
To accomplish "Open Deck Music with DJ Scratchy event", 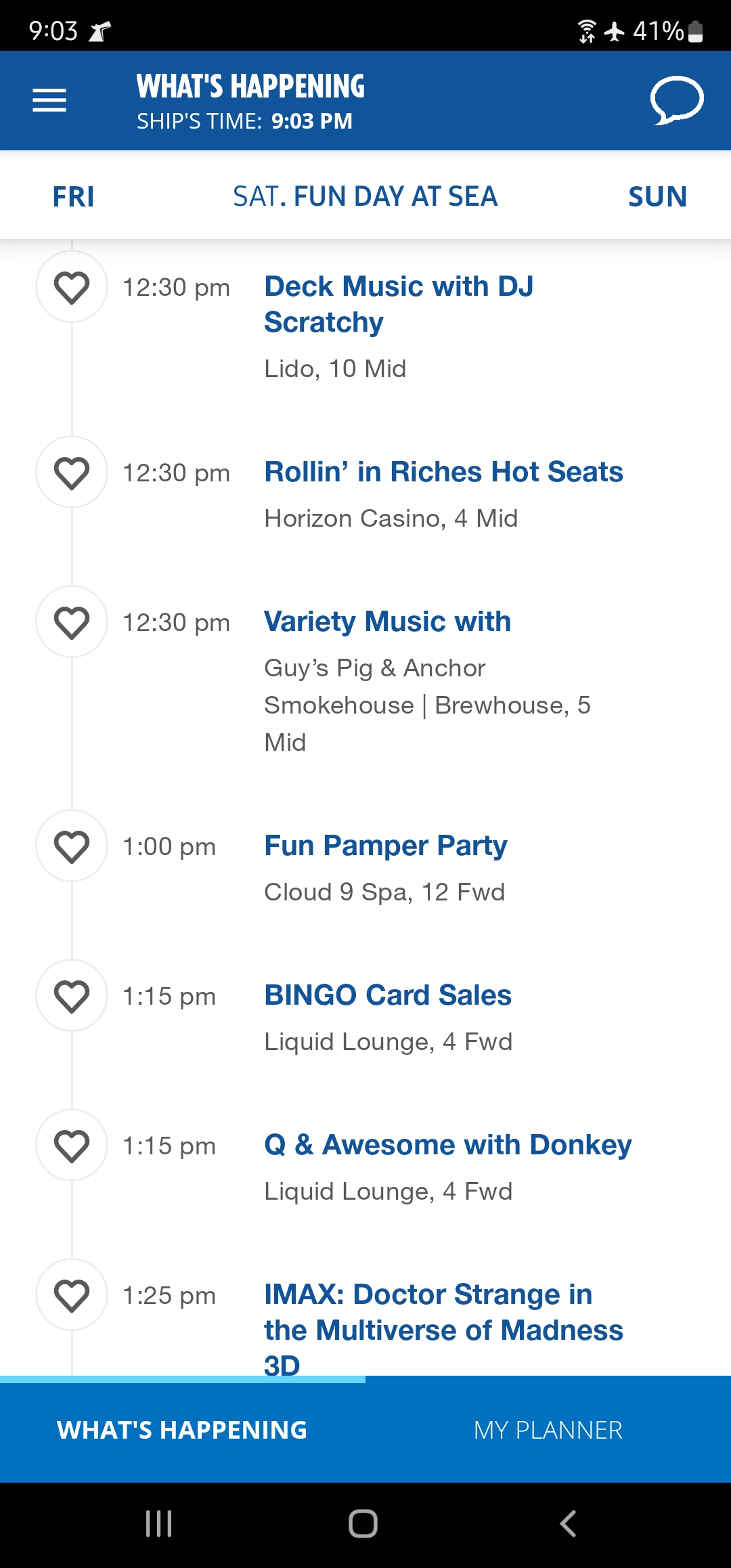I will tap(399, 304).
